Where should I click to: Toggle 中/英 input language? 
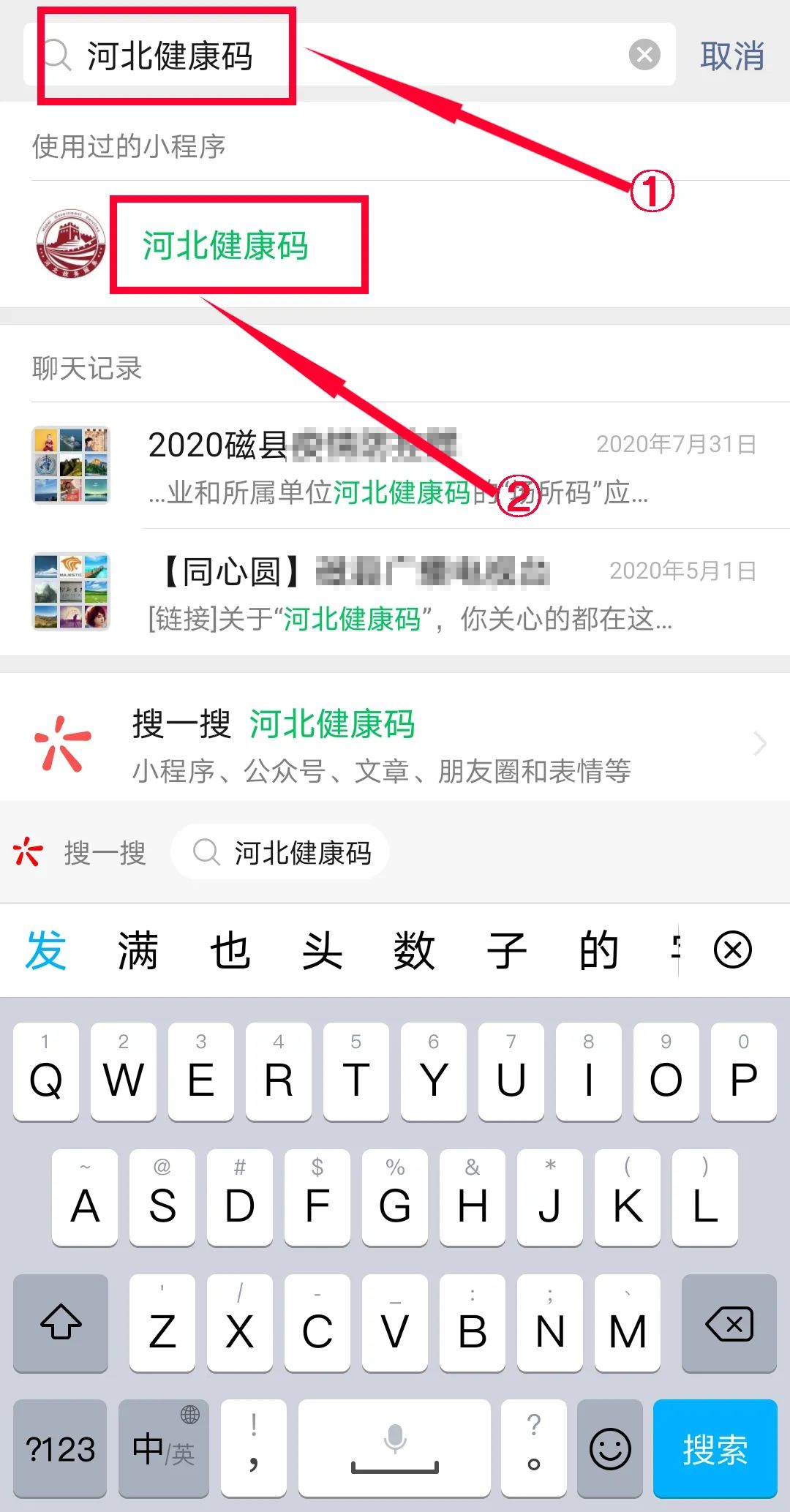(163, 1449)
